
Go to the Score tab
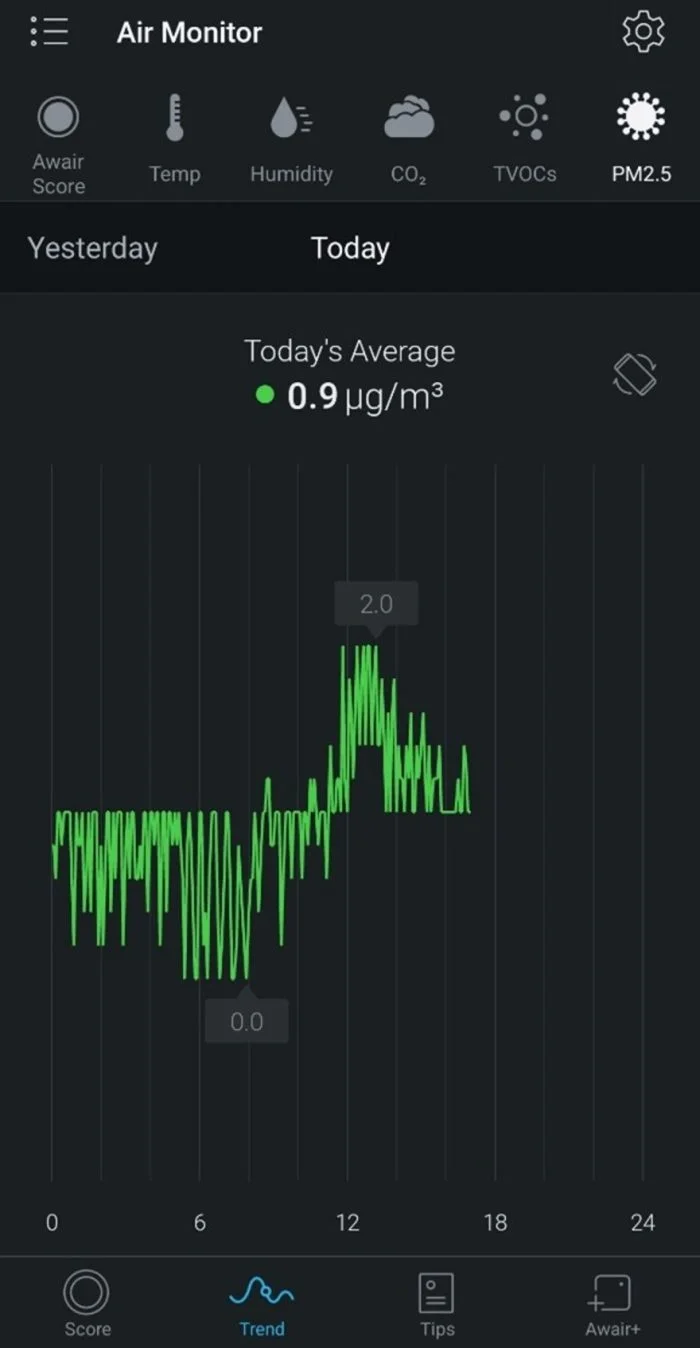[87, 1304]
